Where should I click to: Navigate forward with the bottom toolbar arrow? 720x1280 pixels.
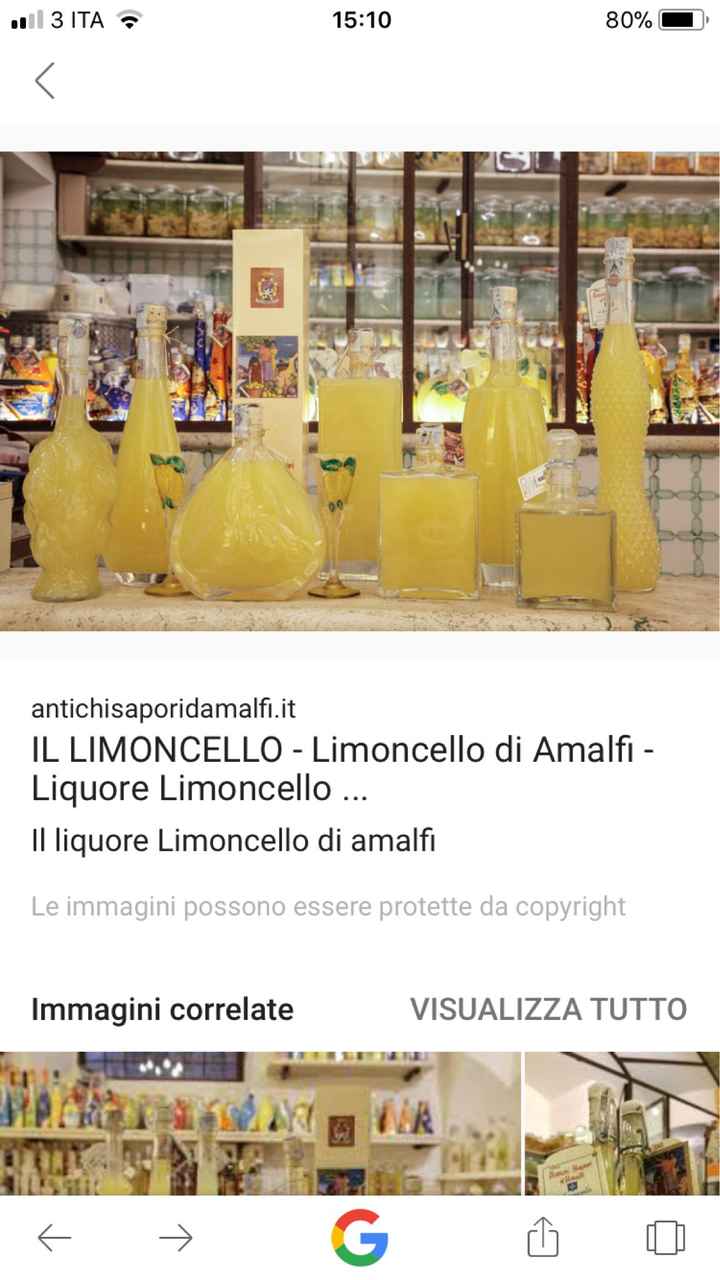point(176,1238)
